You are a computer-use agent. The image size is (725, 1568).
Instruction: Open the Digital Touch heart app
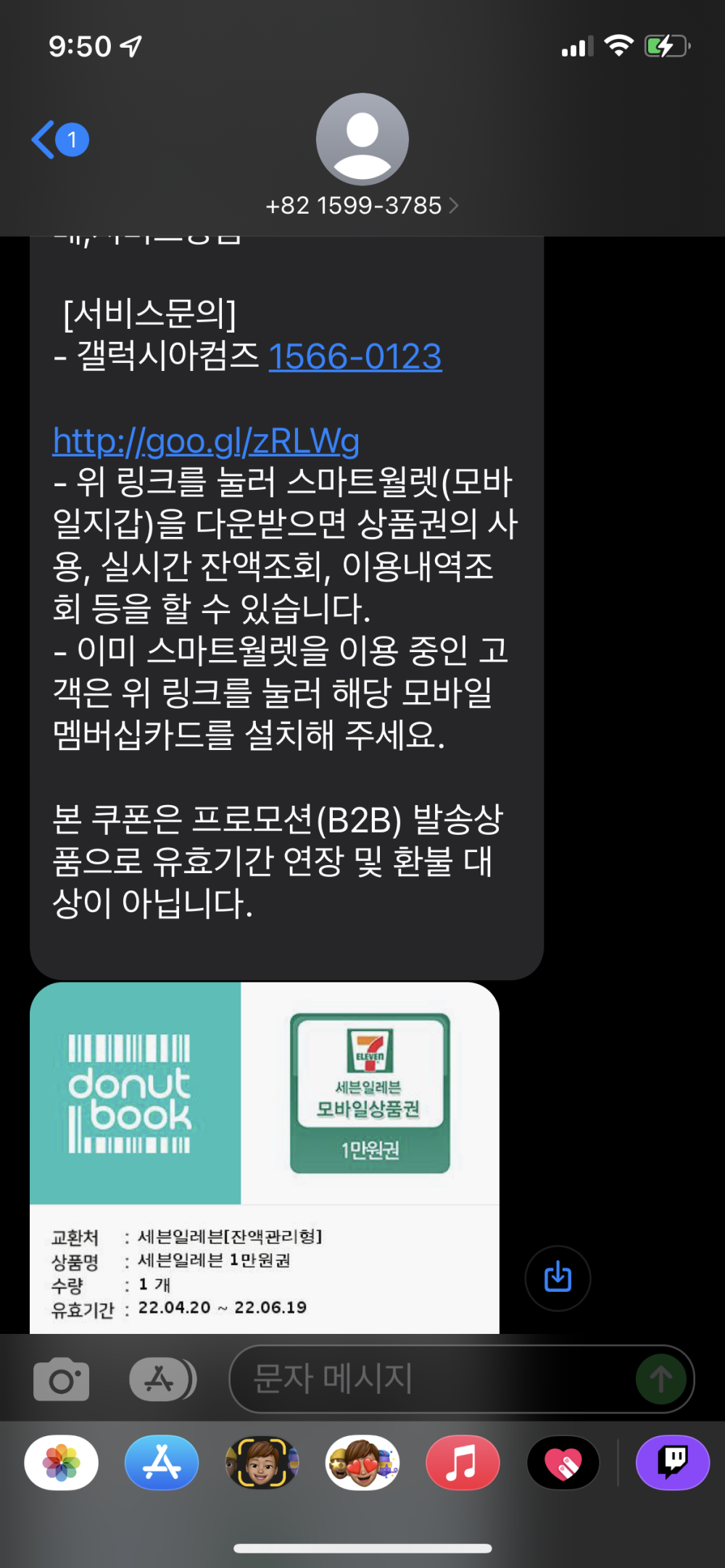tap(563, 1462)
